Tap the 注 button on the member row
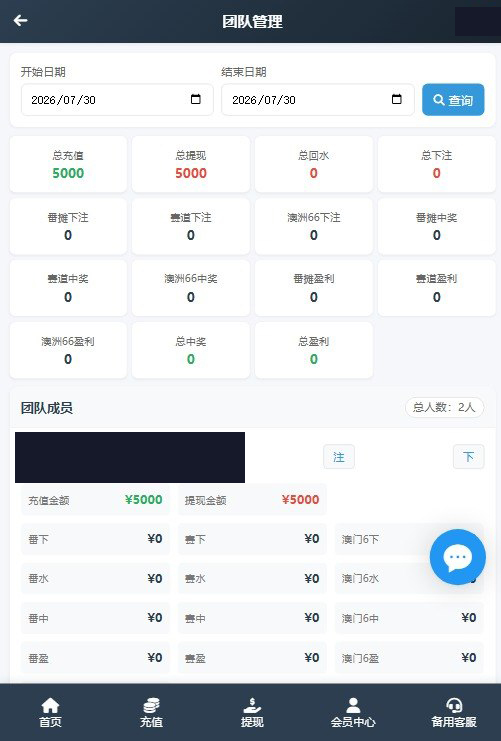This screenshot has height=741, width=501. coord(339,457)
